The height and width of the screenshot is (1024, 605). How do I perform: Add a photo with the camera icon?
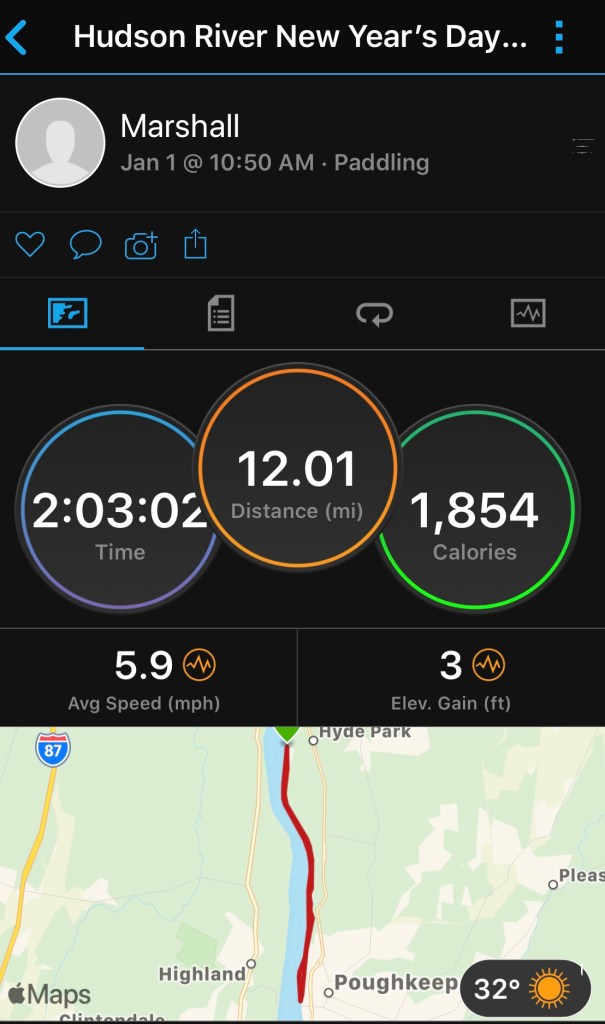[141, 244]
